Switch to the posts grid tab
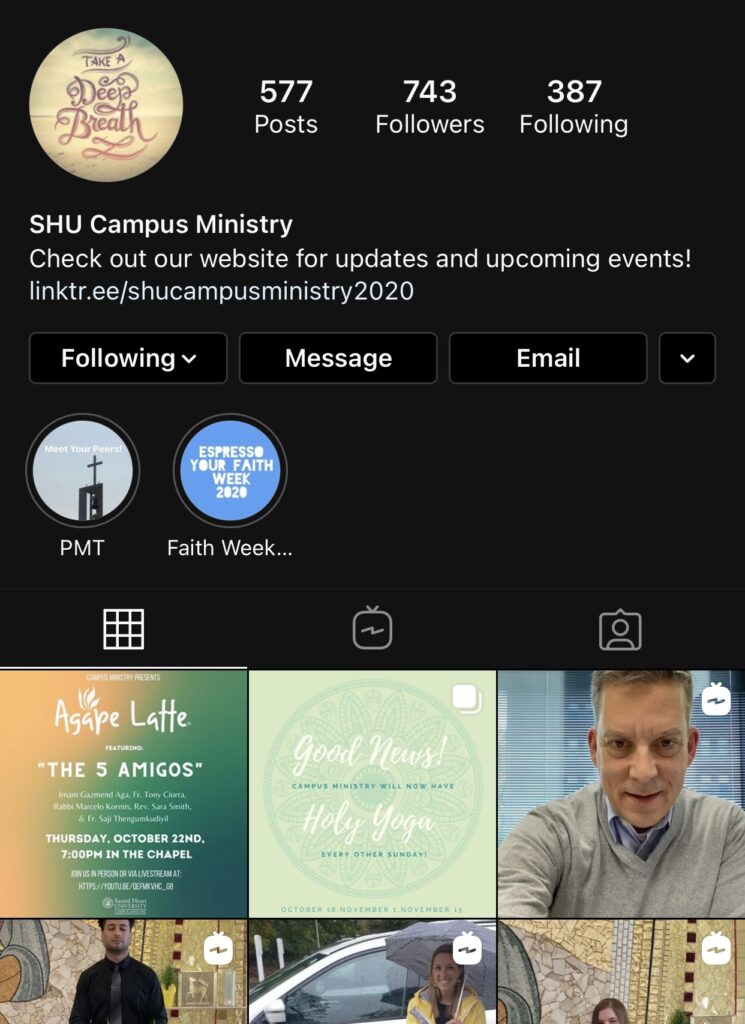 pos(124,629)
